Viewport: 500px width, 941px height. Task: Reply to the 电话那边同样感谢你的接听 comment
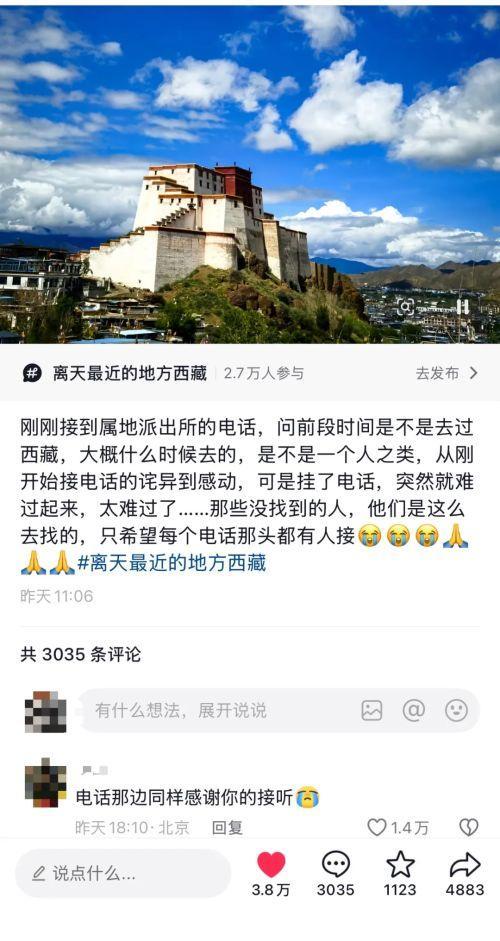point(227,828)
